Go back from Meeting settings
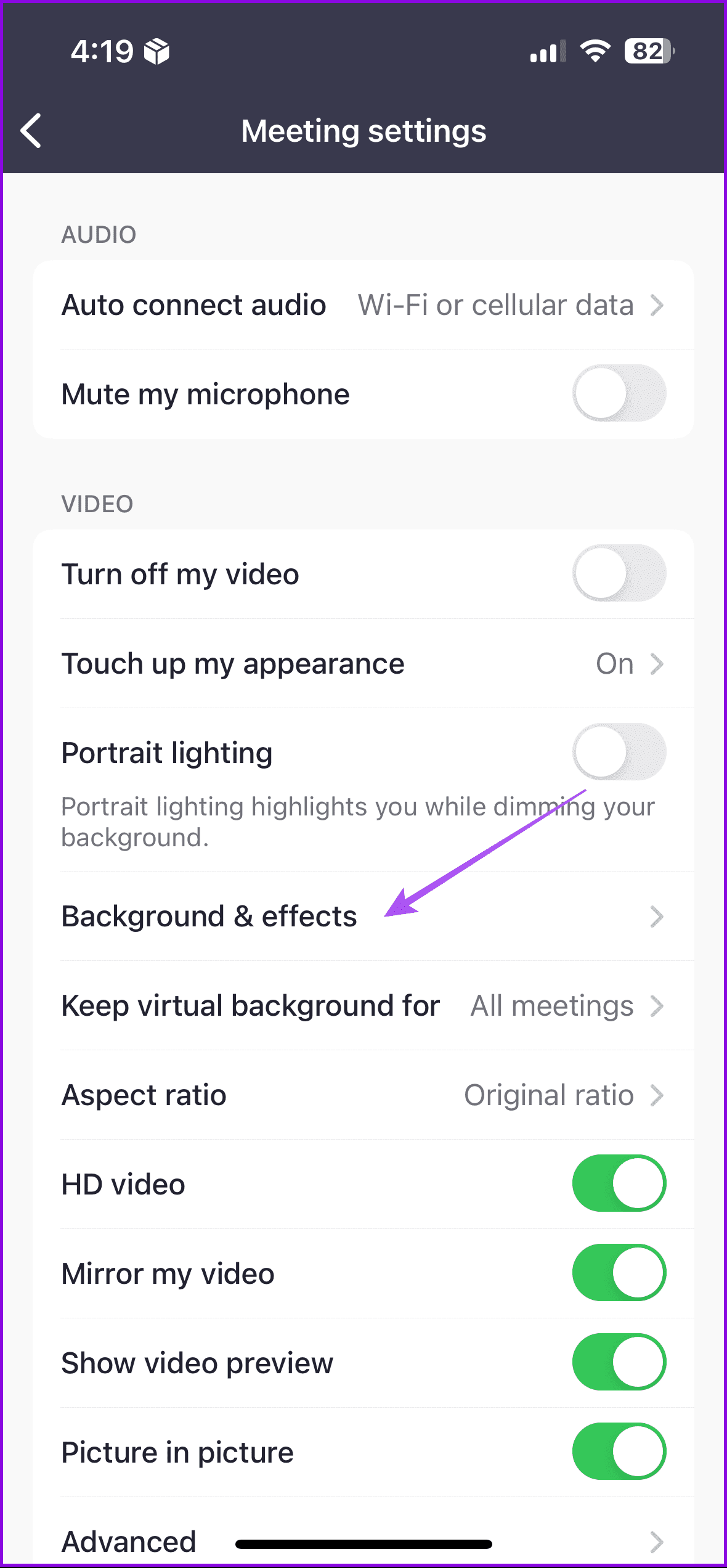 31,131
